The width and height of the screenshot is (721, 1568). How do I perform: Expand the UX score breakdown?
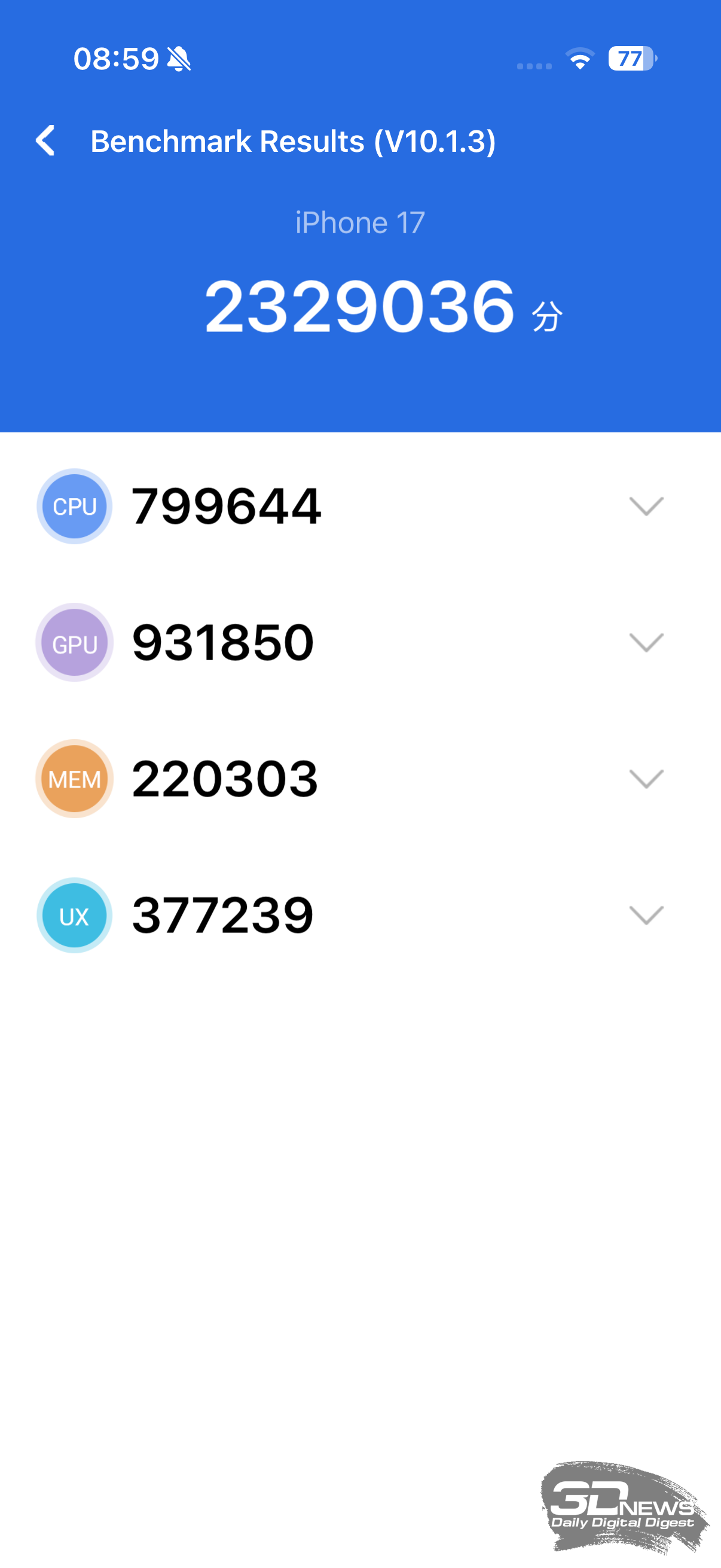click(x=646, y=915)
